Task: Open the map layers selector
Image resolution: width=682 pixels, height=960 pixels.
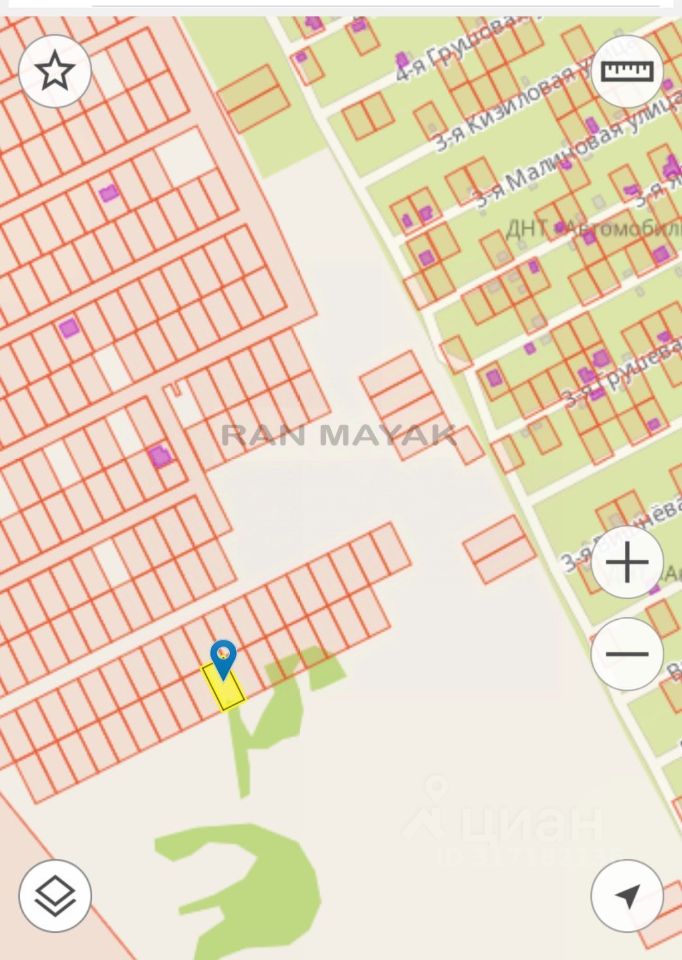Action: tap(54, 895)
